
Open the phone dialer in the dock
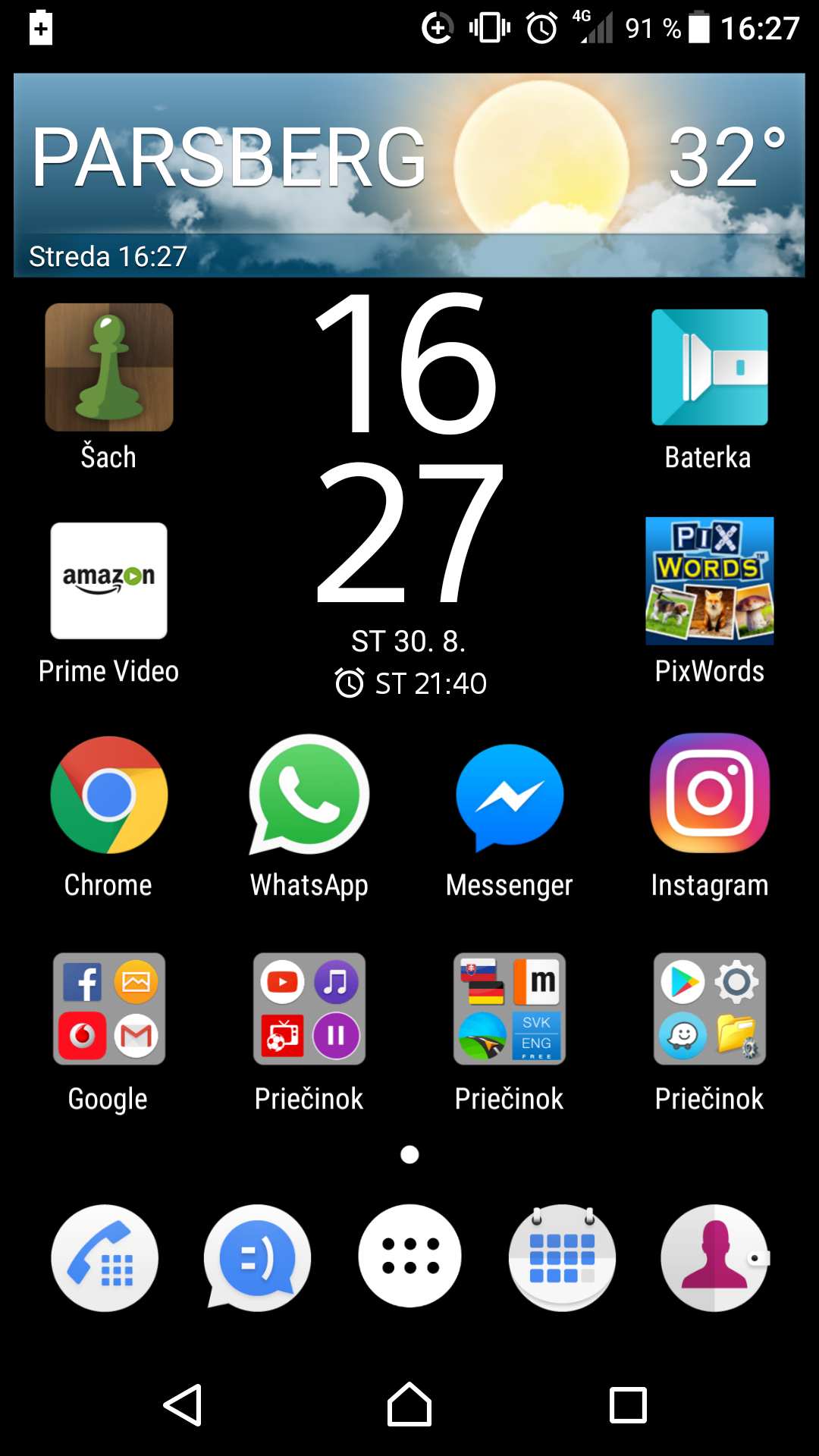tap(105, 1257)
